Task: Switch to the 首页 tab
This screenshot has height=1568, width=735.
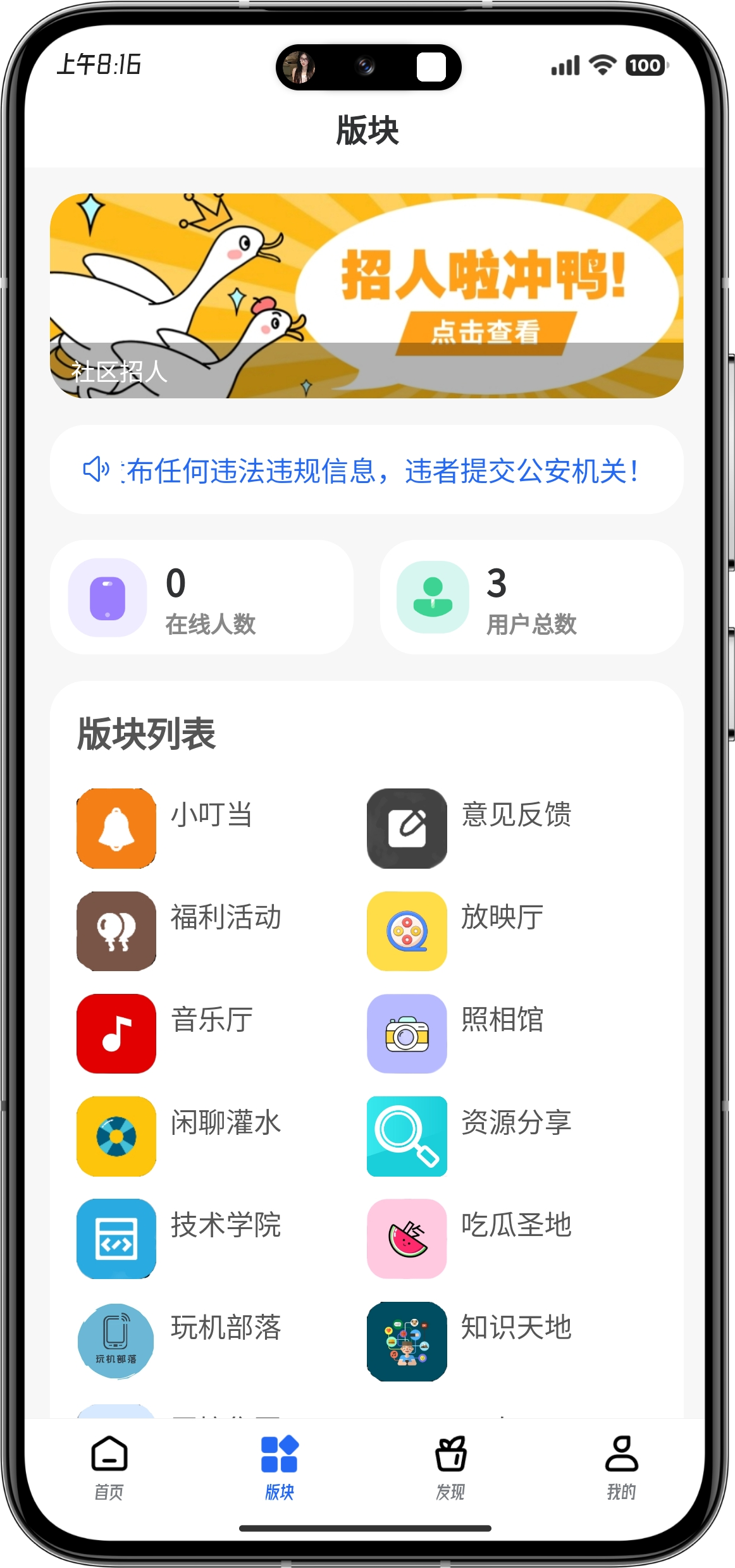Action: (109, 1467)
